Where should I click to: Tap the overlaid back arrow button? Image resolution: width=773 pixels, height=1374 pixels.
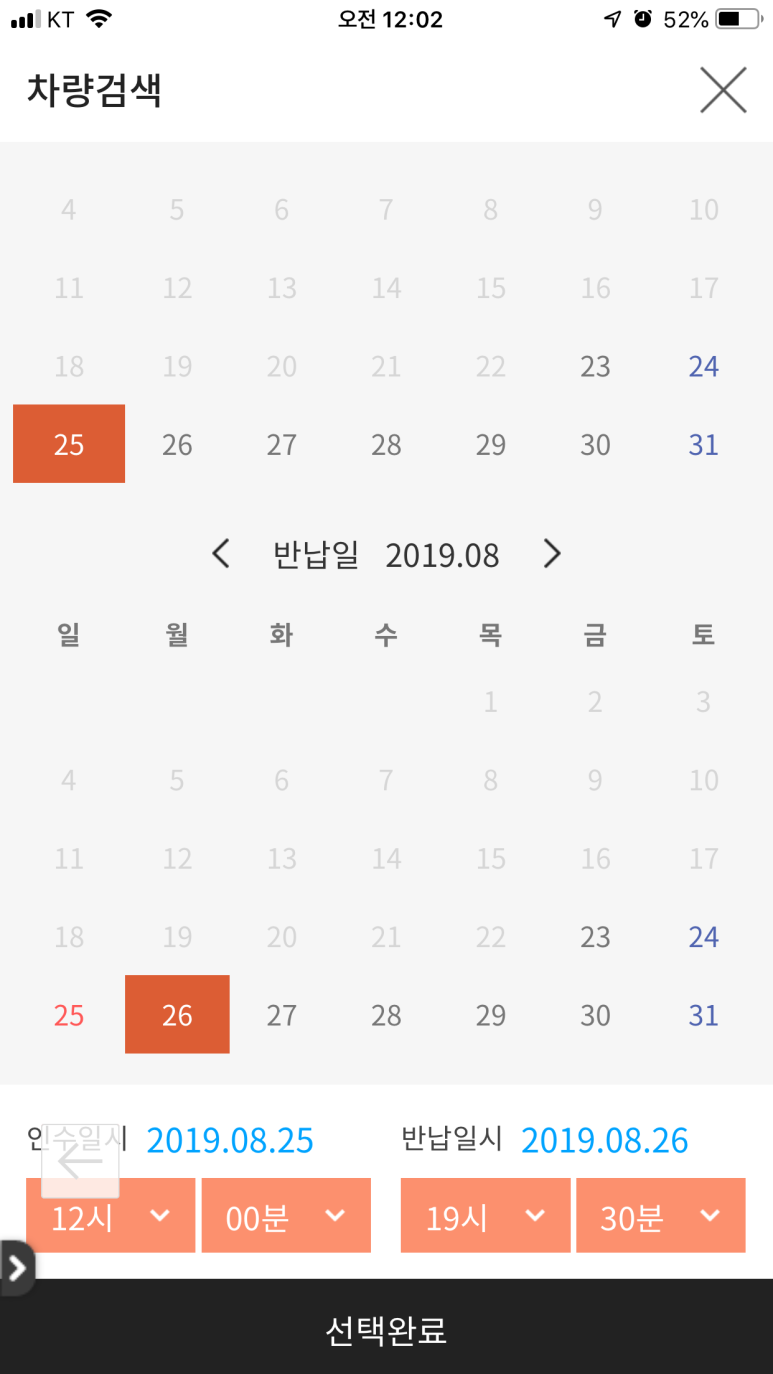pos(80,1161)
